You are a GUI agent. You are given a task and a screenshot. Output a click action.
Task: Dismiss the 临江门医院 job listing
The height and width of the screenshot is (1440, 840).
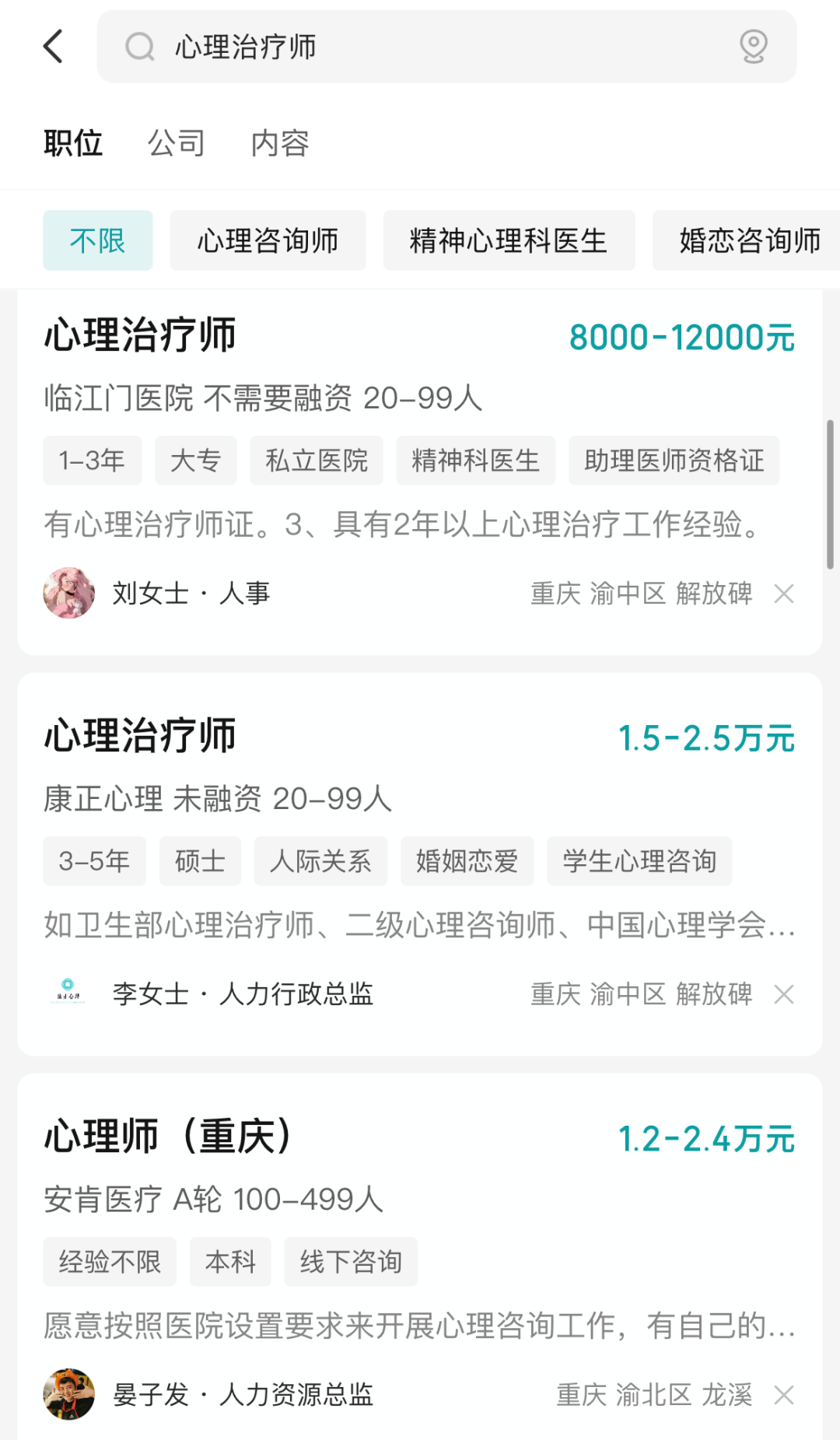(x=784, y=594)
